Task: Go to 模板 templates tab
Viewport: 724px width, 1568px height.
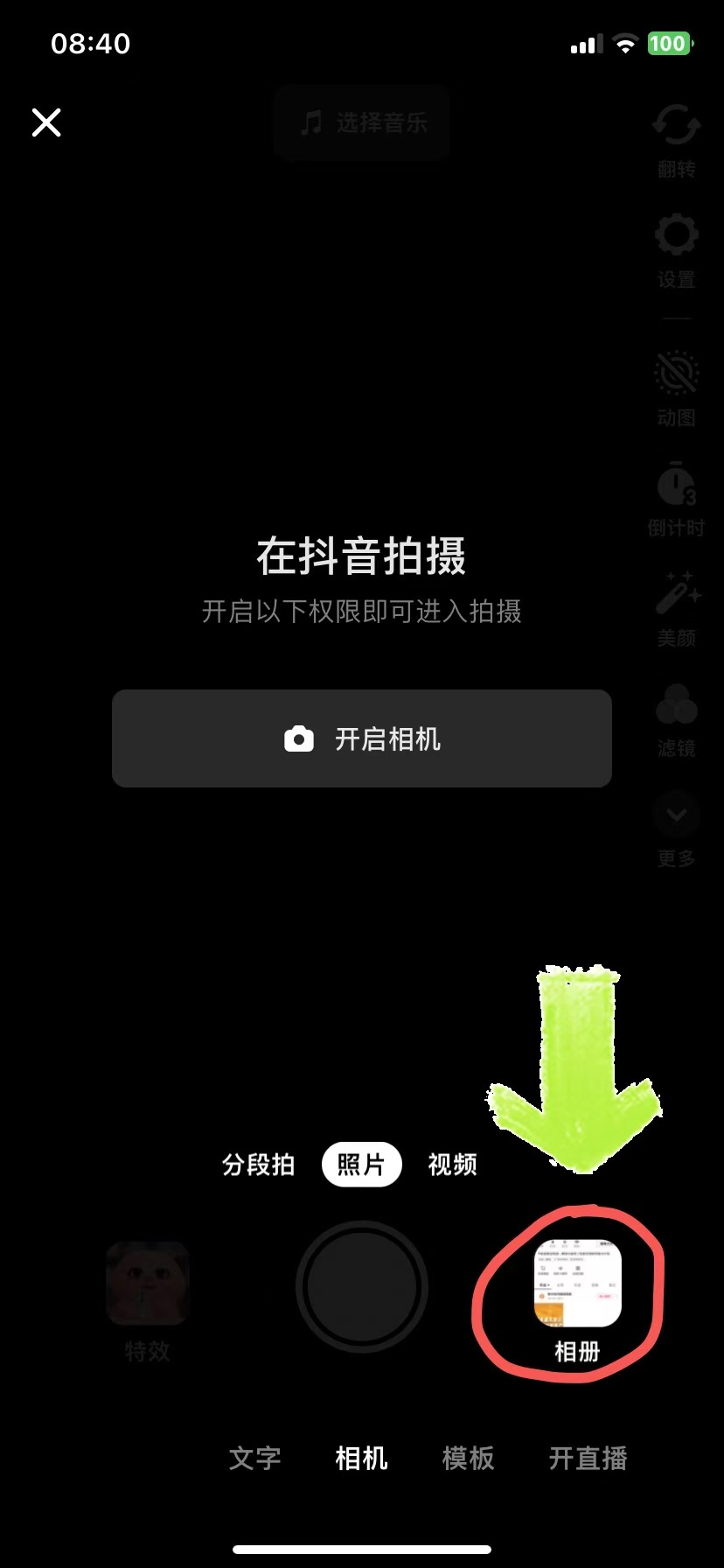Action: coord(468,1458)
